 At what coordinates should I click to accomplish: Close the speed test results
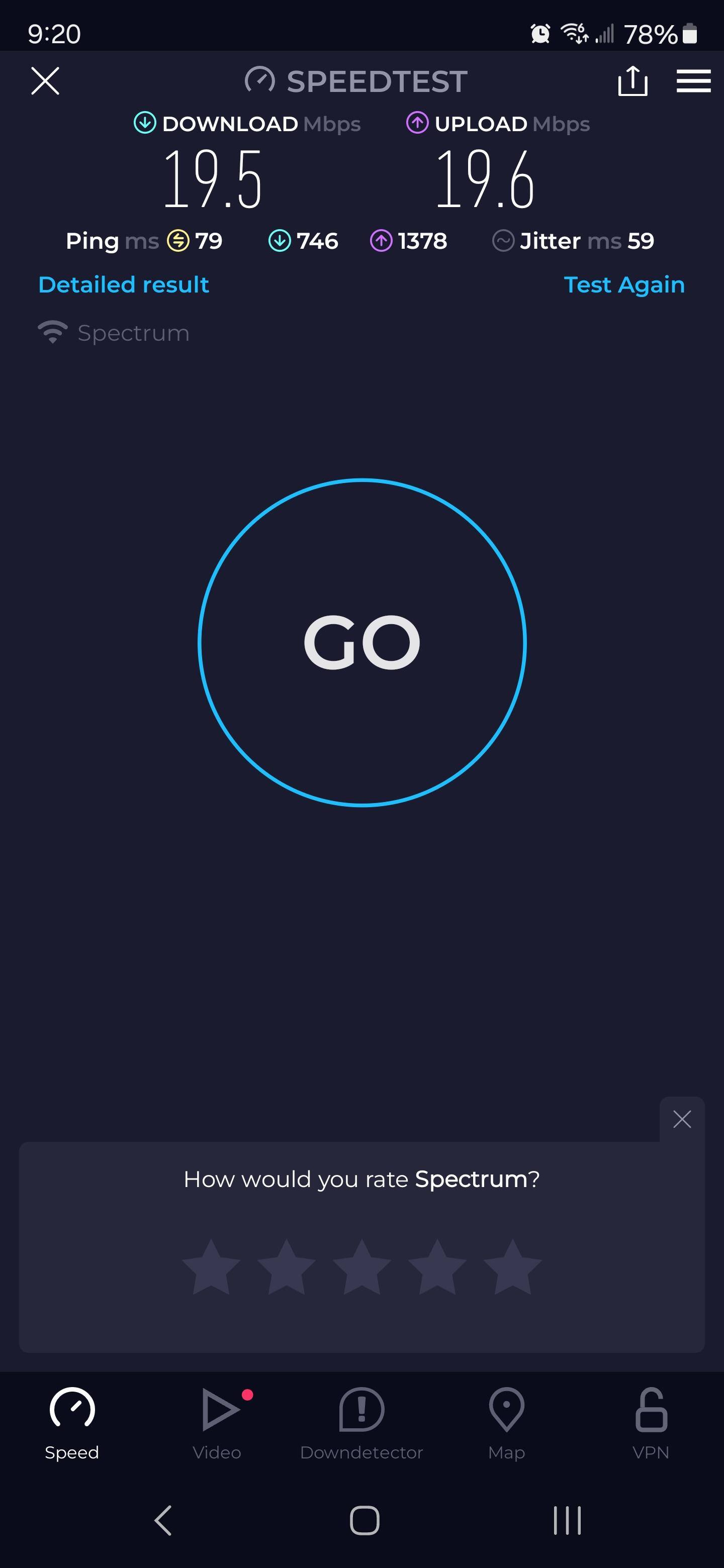pos(45,81)
